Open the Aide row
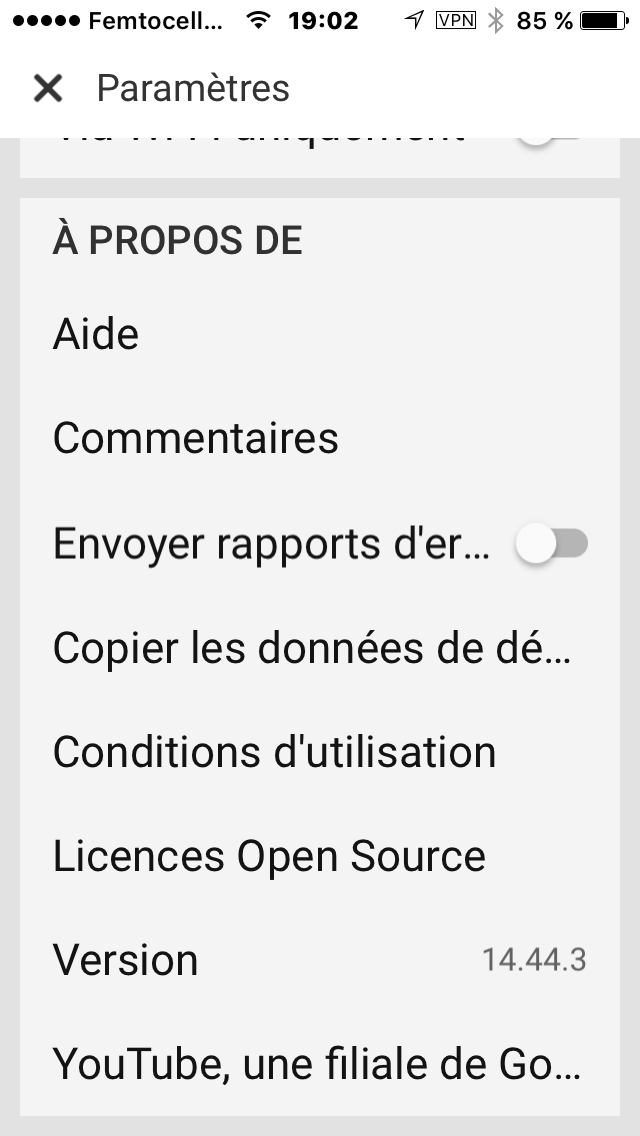This screenshot has width=640, height=1136. pyautogui.click(x=320, y=335)
